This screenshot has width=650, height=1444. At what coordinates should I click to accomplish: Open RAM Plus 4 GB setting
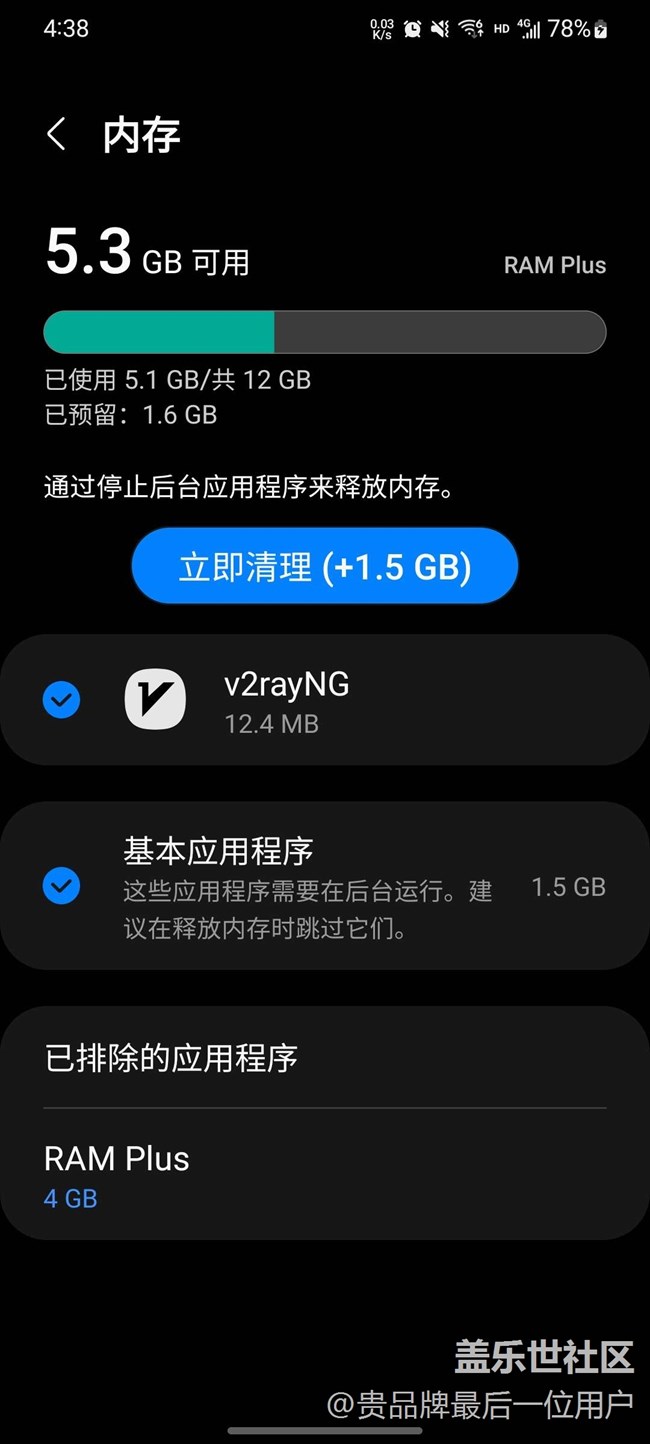325,1175
